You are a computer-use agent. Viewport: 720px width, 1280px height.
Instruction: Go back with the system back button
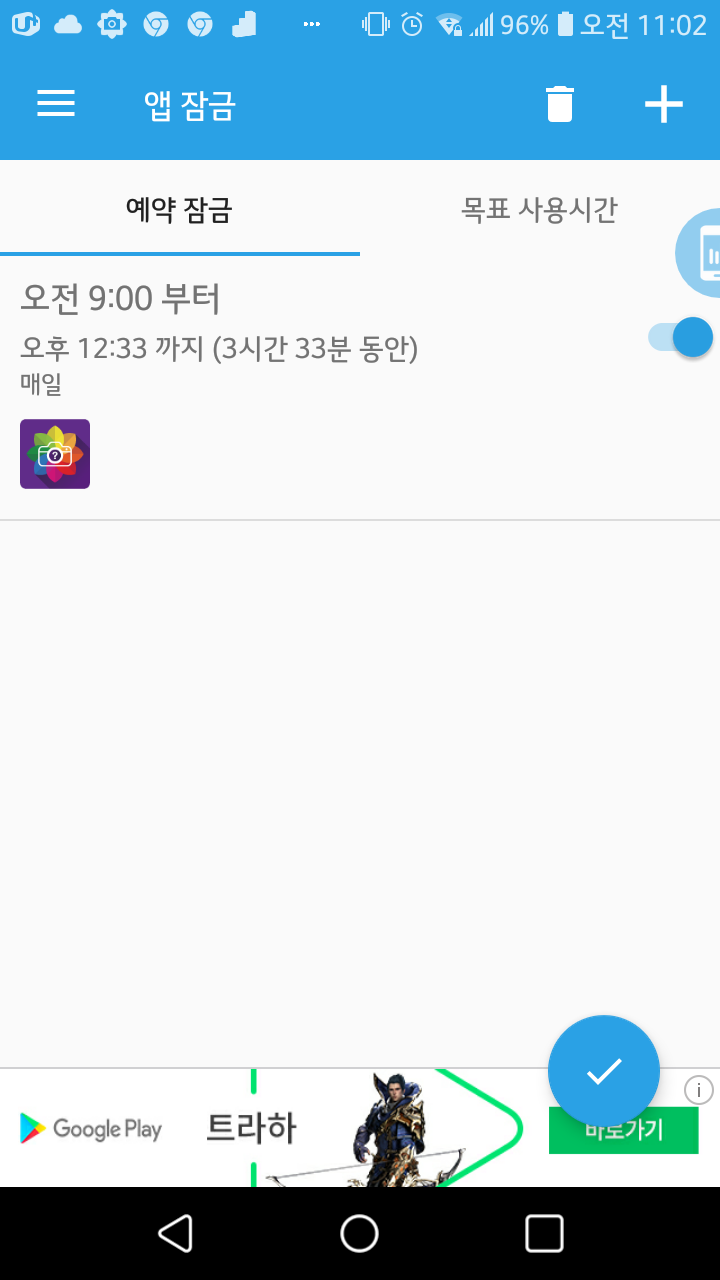(176, 1233)
